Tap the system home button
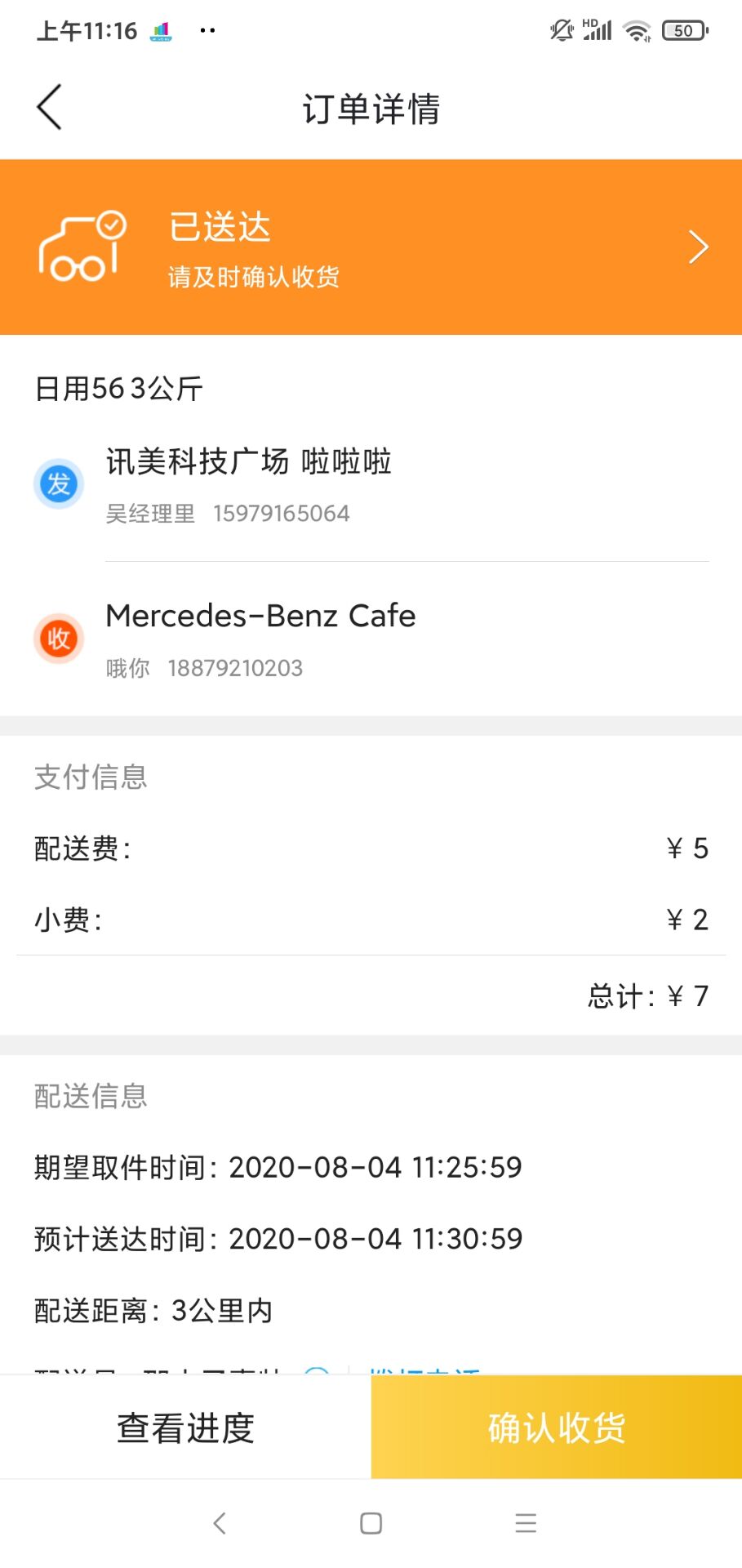Image resolution: width=742 pixels, height=1568 pixels. pyautogui.click(x=371, y=1523)
